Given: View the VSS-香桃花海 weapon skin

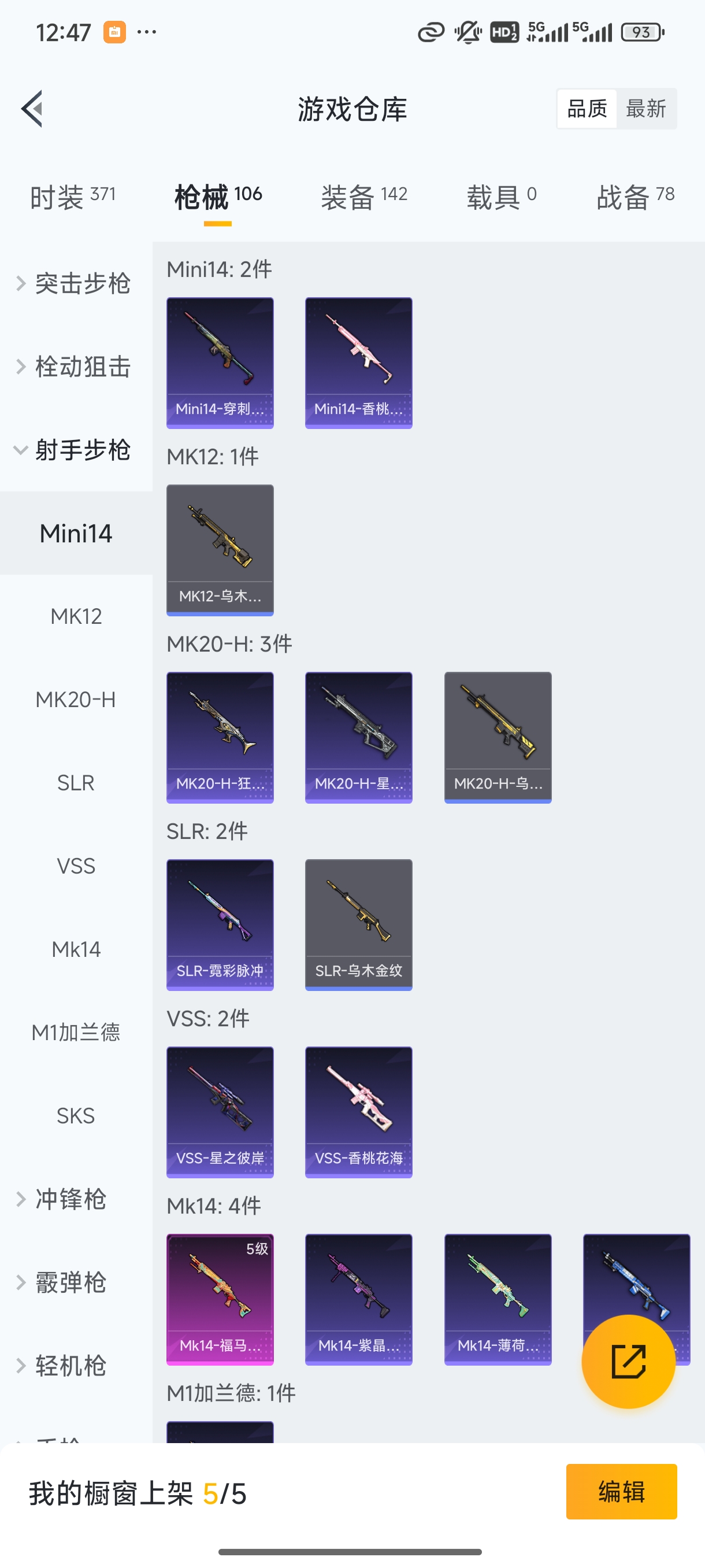Looking at the screenshot, I should point(358,1112).
